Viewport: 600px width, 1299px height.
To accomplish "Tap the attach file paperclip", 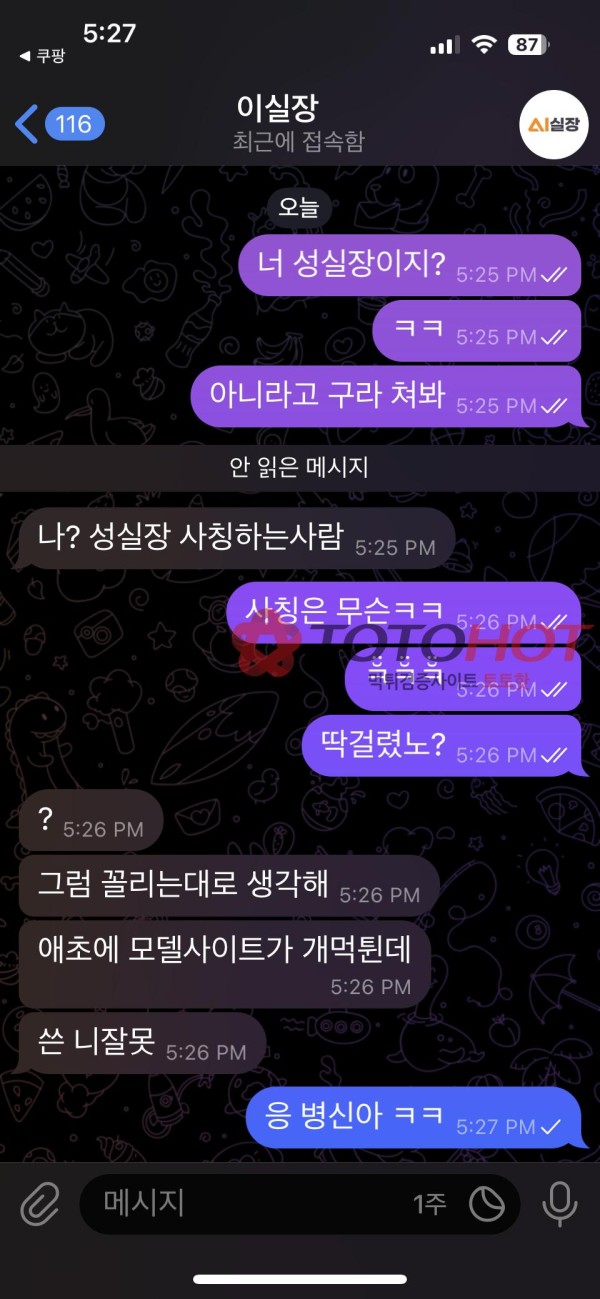I will (40, 1204).
